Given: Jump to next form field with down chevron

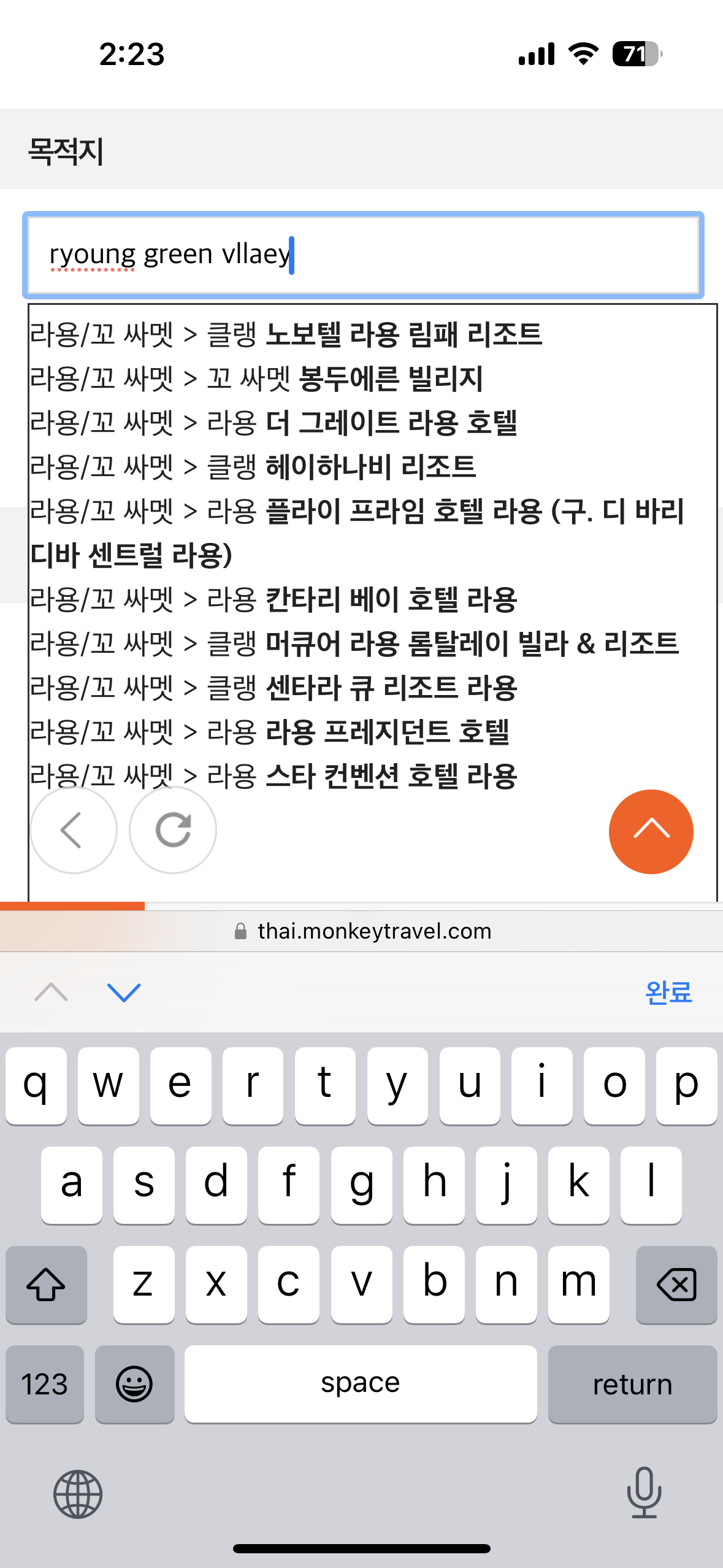Looking at the screenshot, I should coord(124,992).
